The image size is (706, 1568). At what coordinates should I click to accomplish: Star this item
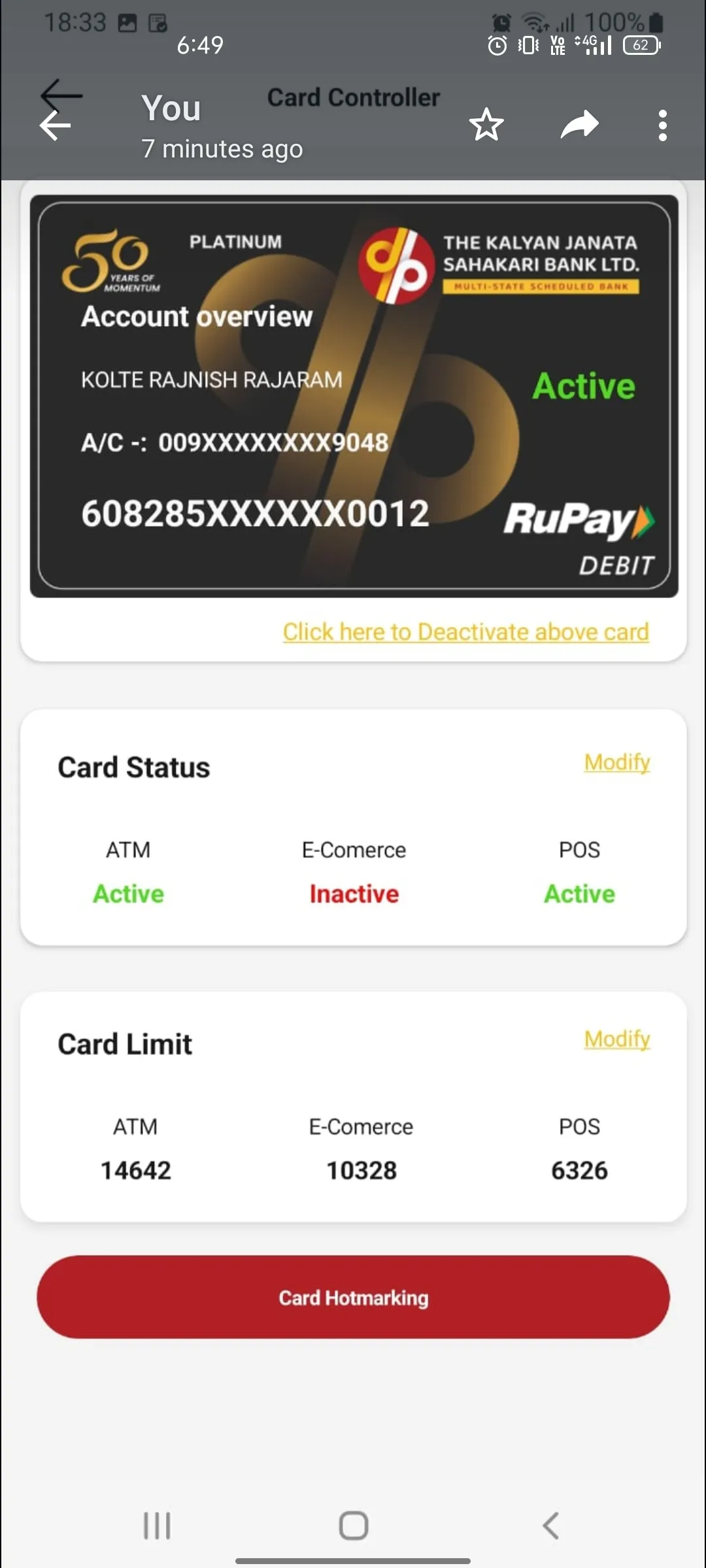486,125
